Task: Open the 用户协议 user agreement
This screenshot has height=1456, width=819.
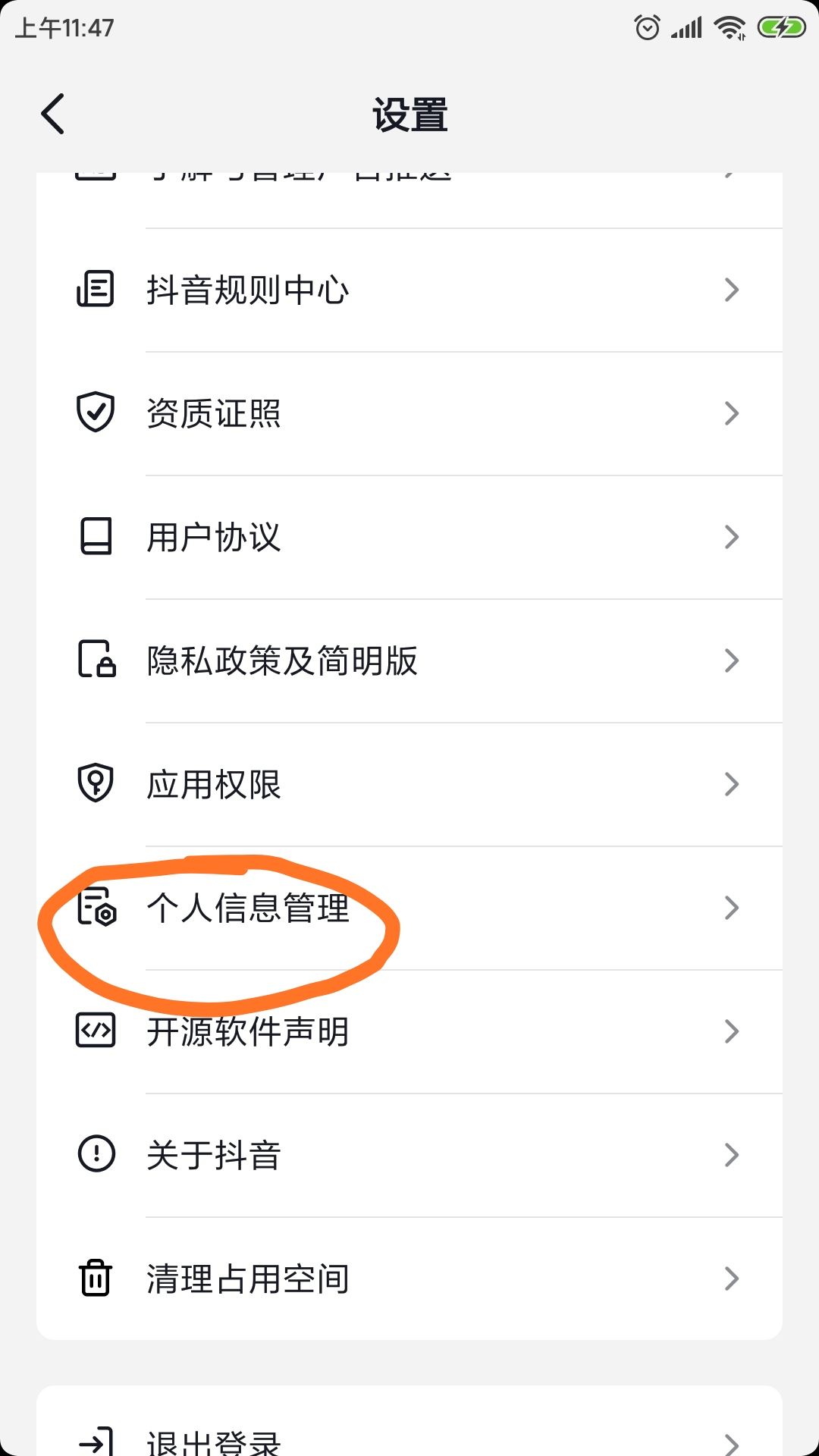Action: click(x=214, y=536)
